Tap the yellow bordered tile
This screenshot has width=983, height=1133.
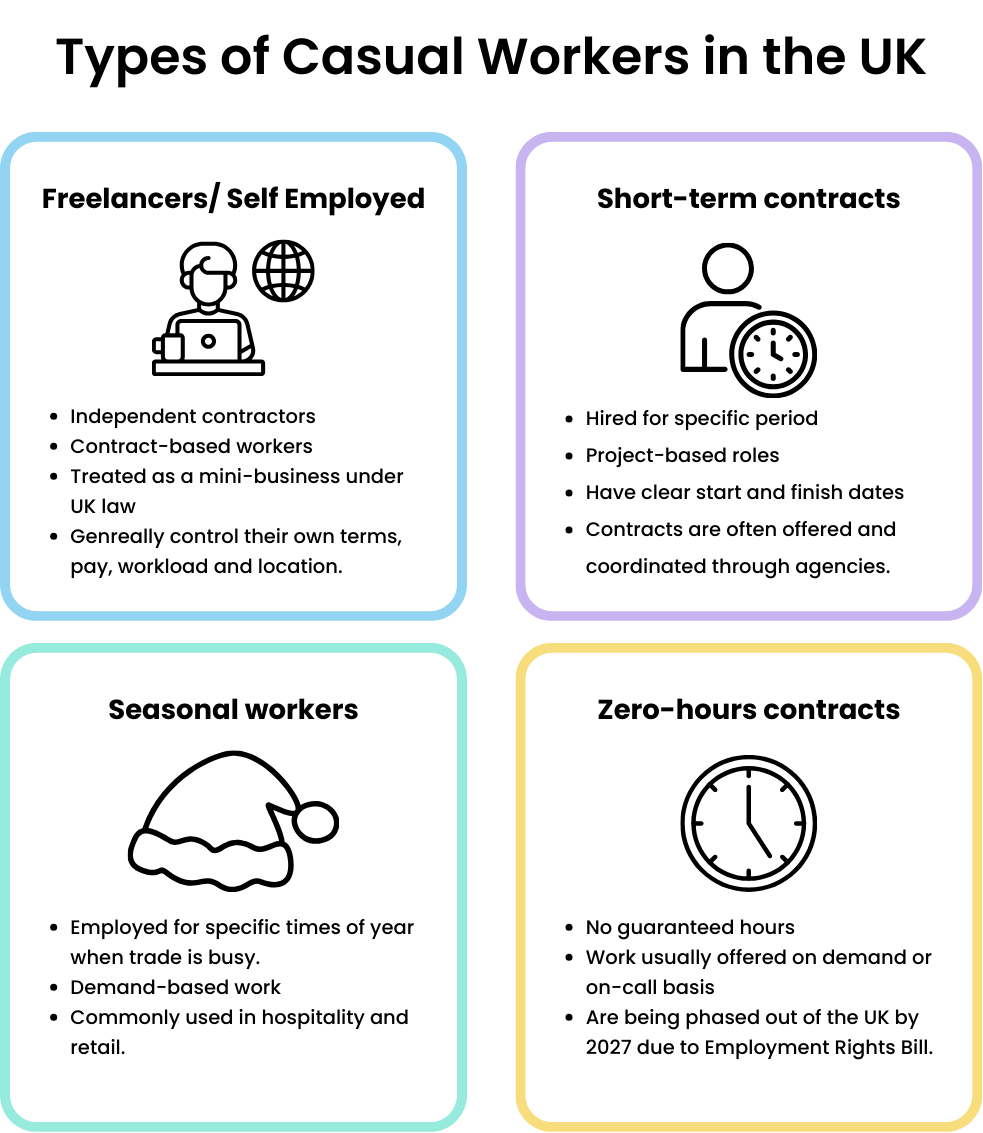point(749,887)
